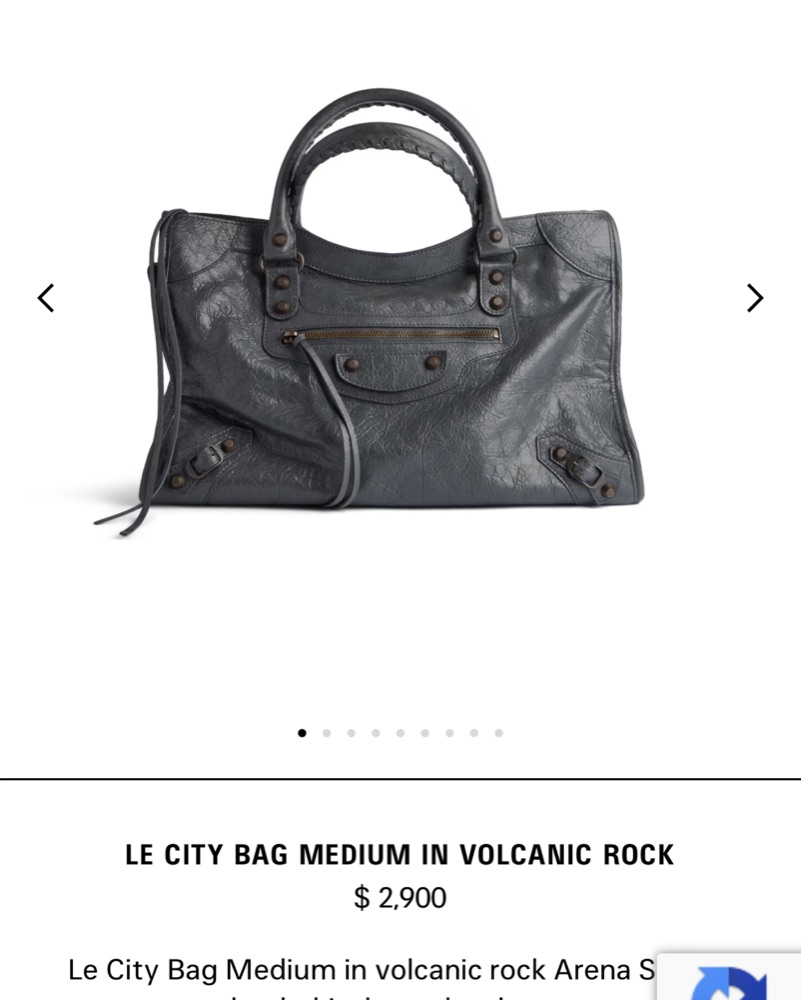802x1000 pixels.
Task: Jump to the second carousel dot
Action: click(327, 733)
